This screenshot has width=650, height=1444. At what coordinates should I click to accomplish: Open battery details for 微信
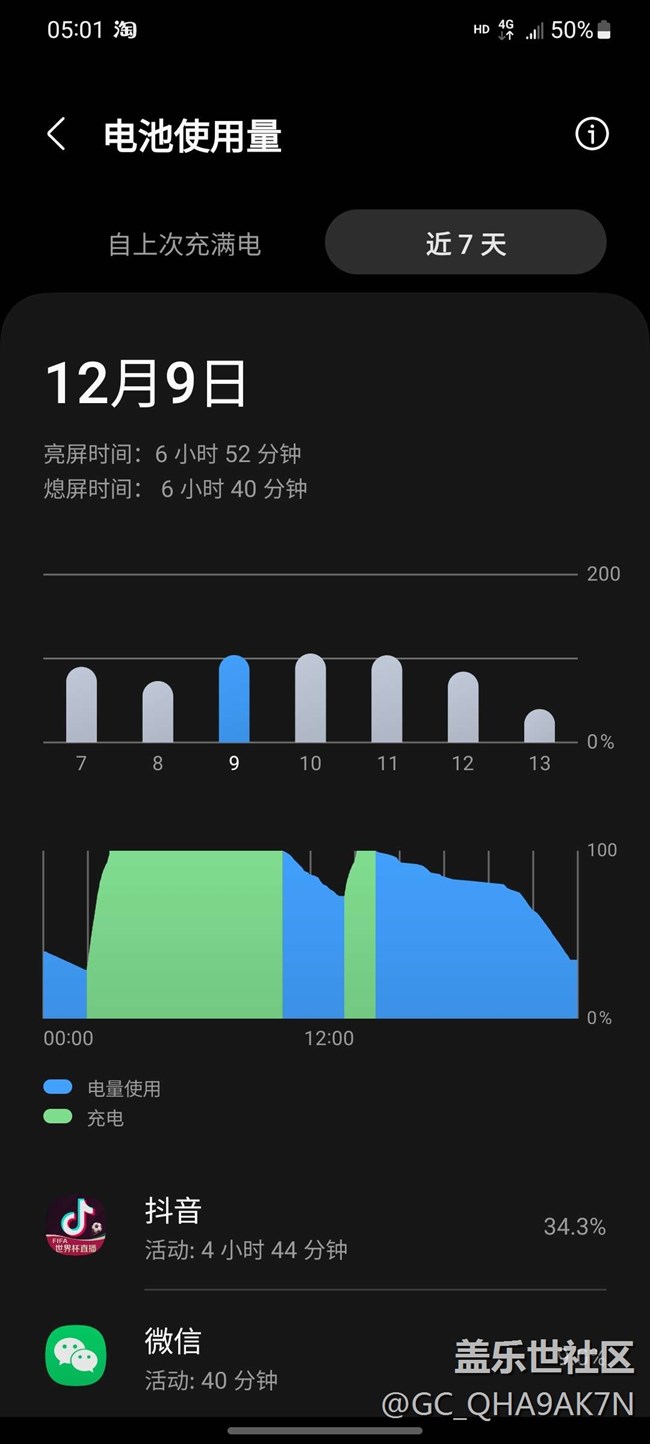pyautogui.click(x=325, y=1358)
